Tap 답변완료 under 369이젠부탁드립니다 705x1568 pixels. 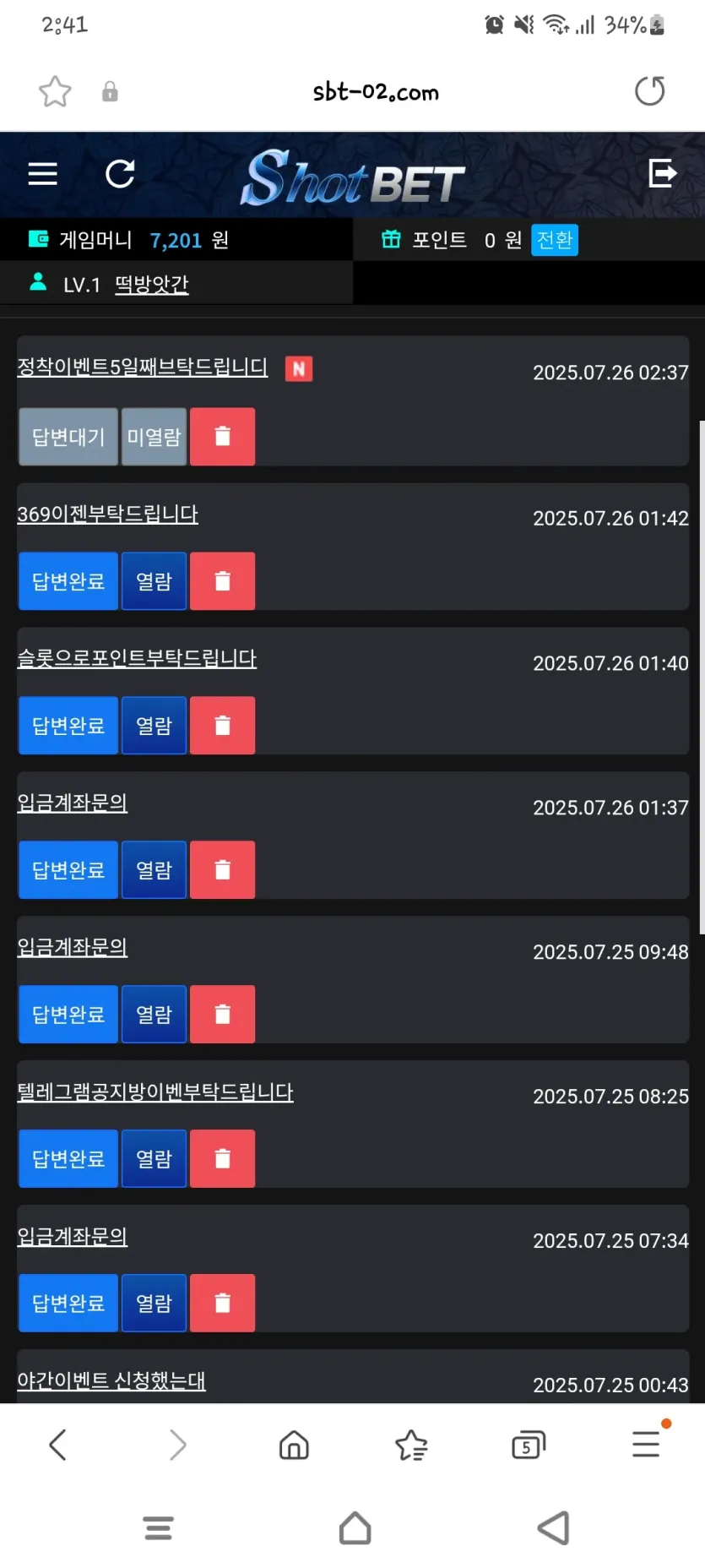pos(68,581)
